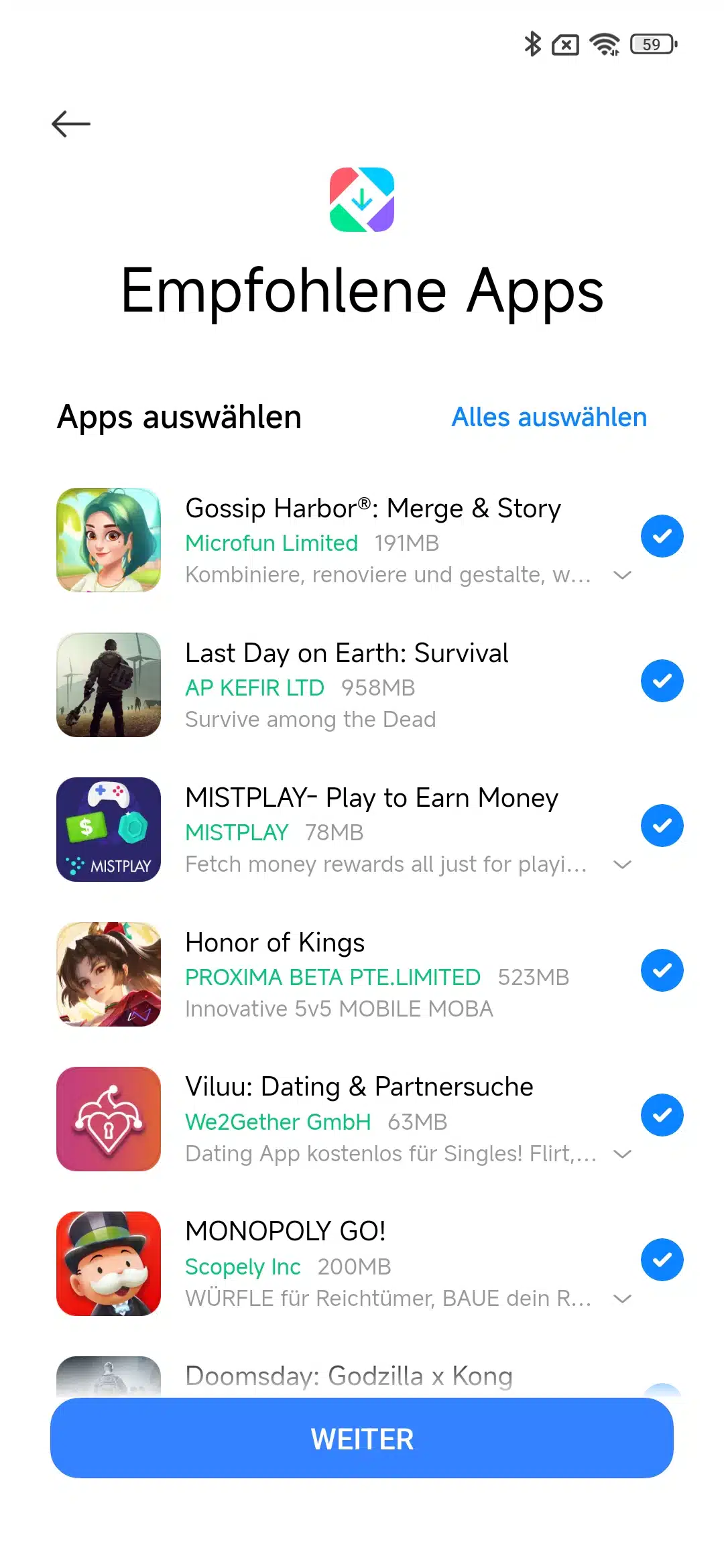The height and width of the screenshot is (1568, 724).
Task: Uncheck Viluu: Dating & Partnersuche
Action: coord(662,1115)
